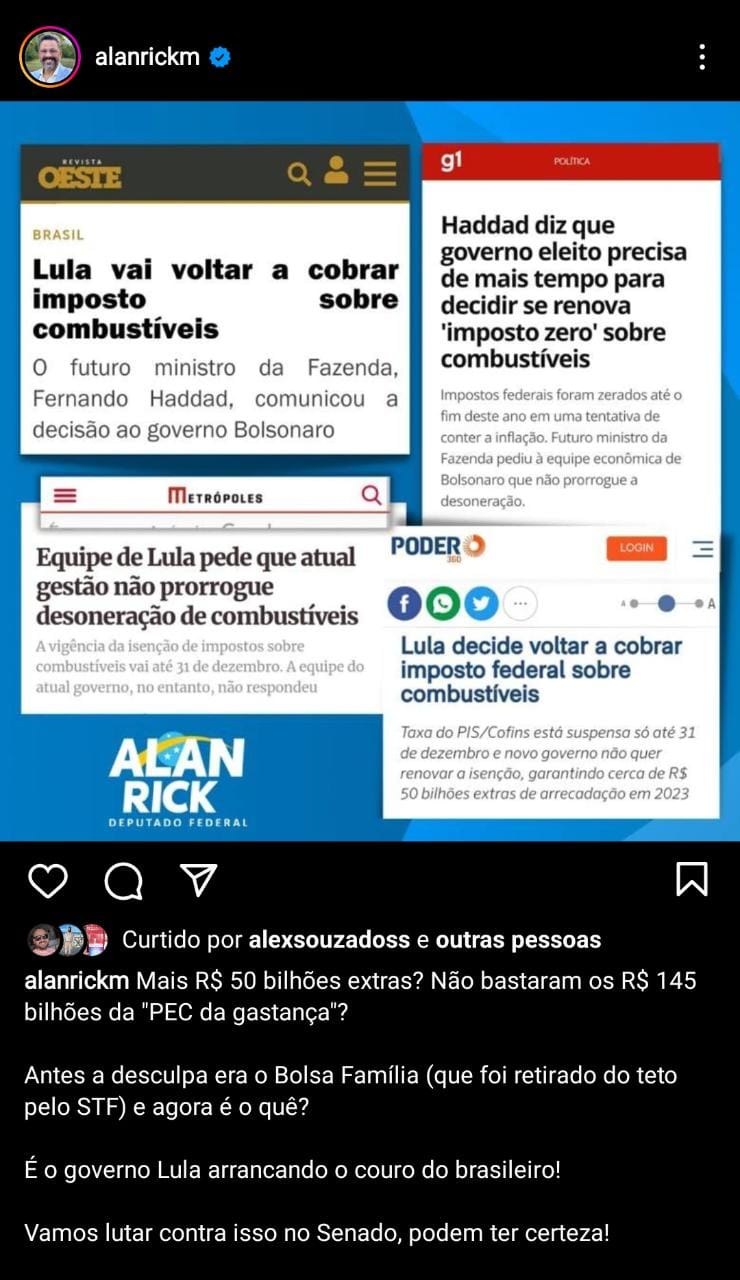View alexsouzadoss's profile from the likes line
The image size is (740, 1280).
(329, 940)
